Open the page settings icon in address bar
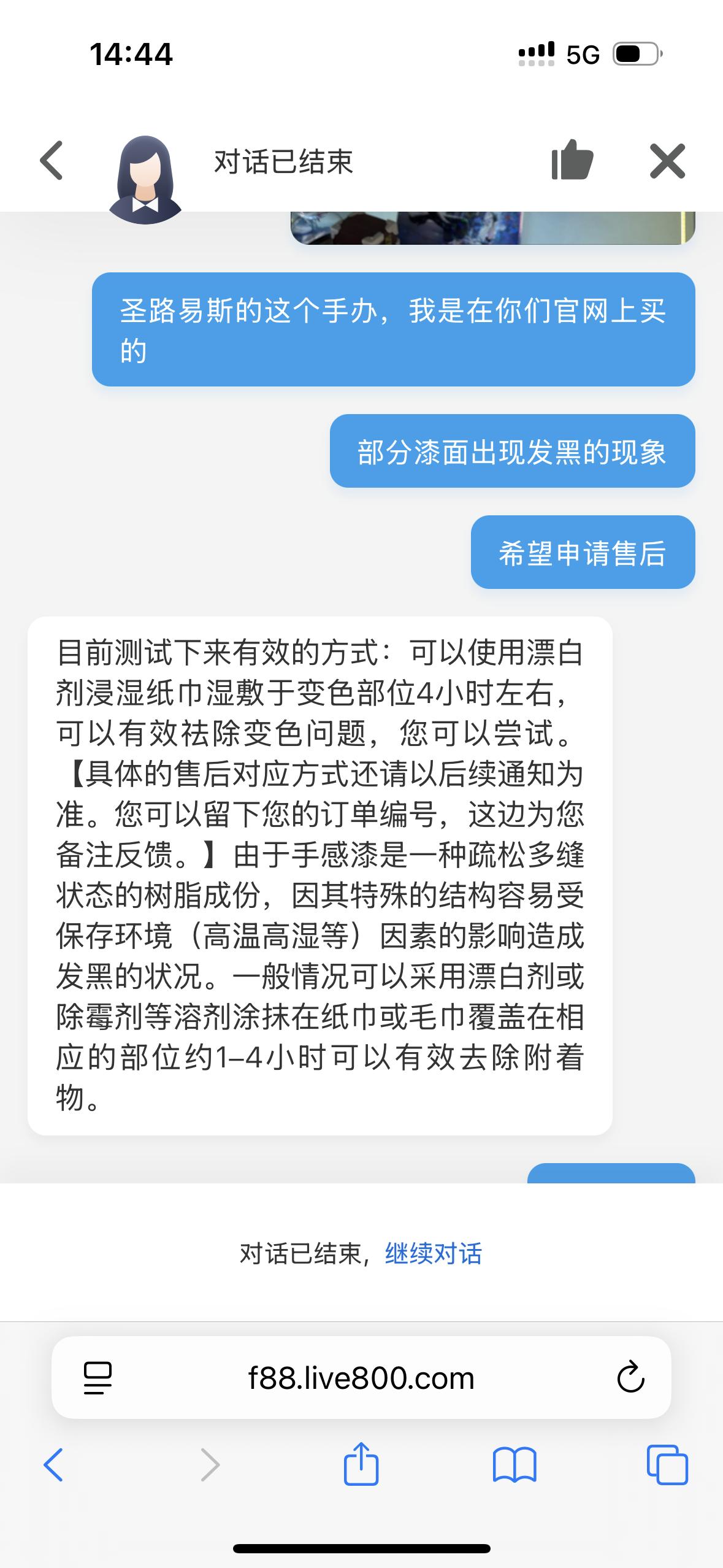The image size is (723, 1568). click(98, 1378)
